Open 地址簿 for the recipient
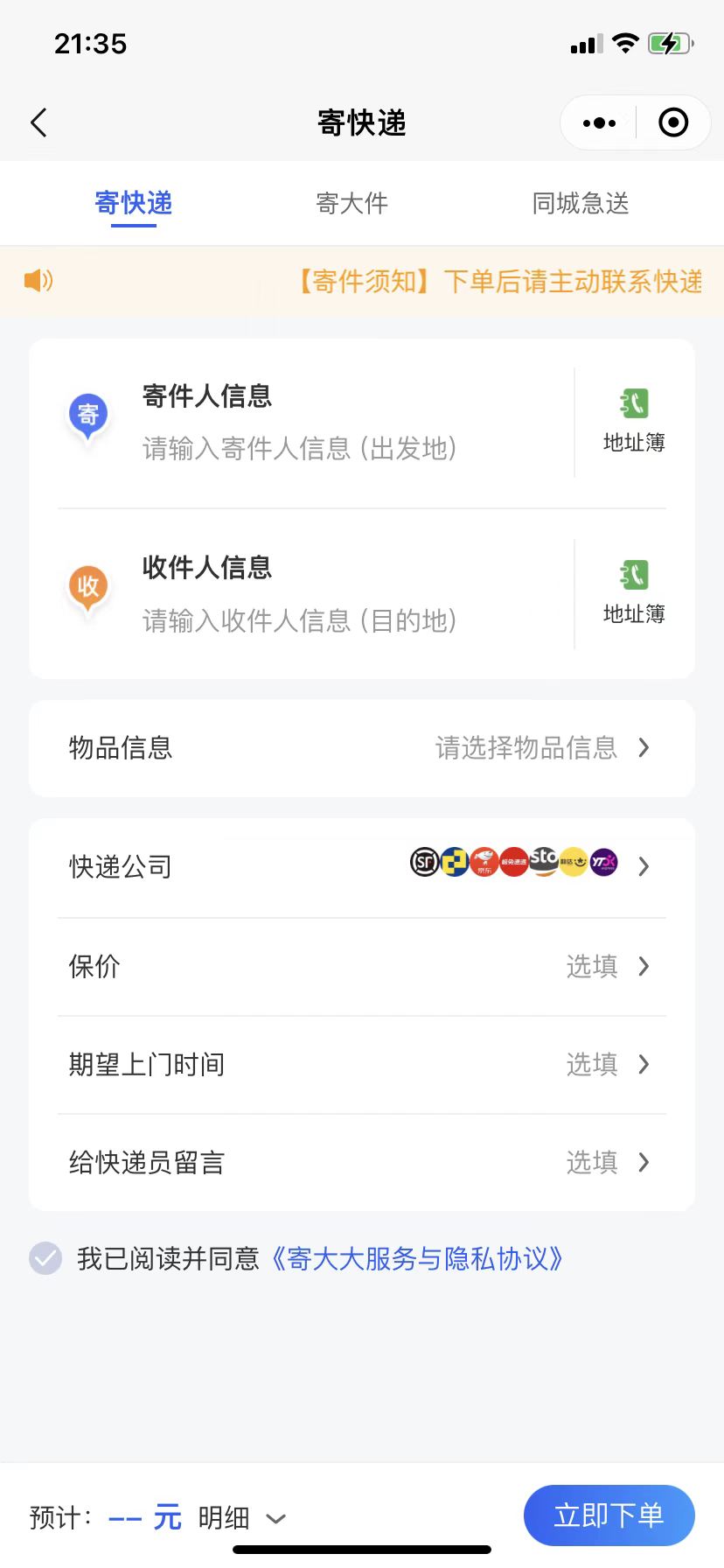Screen dimensions: 724x1568 point(634,593)
